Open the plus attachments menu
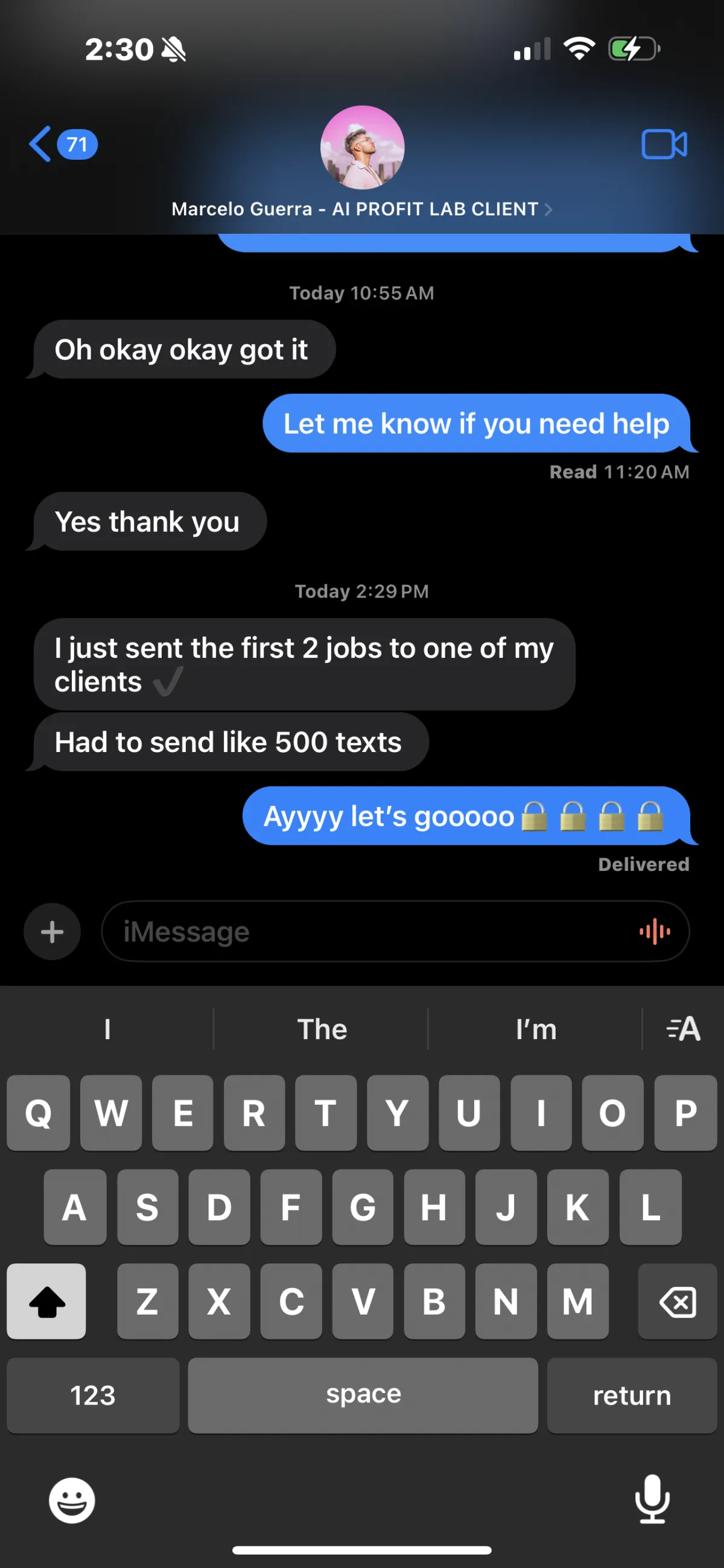 (x=52, y=931)
